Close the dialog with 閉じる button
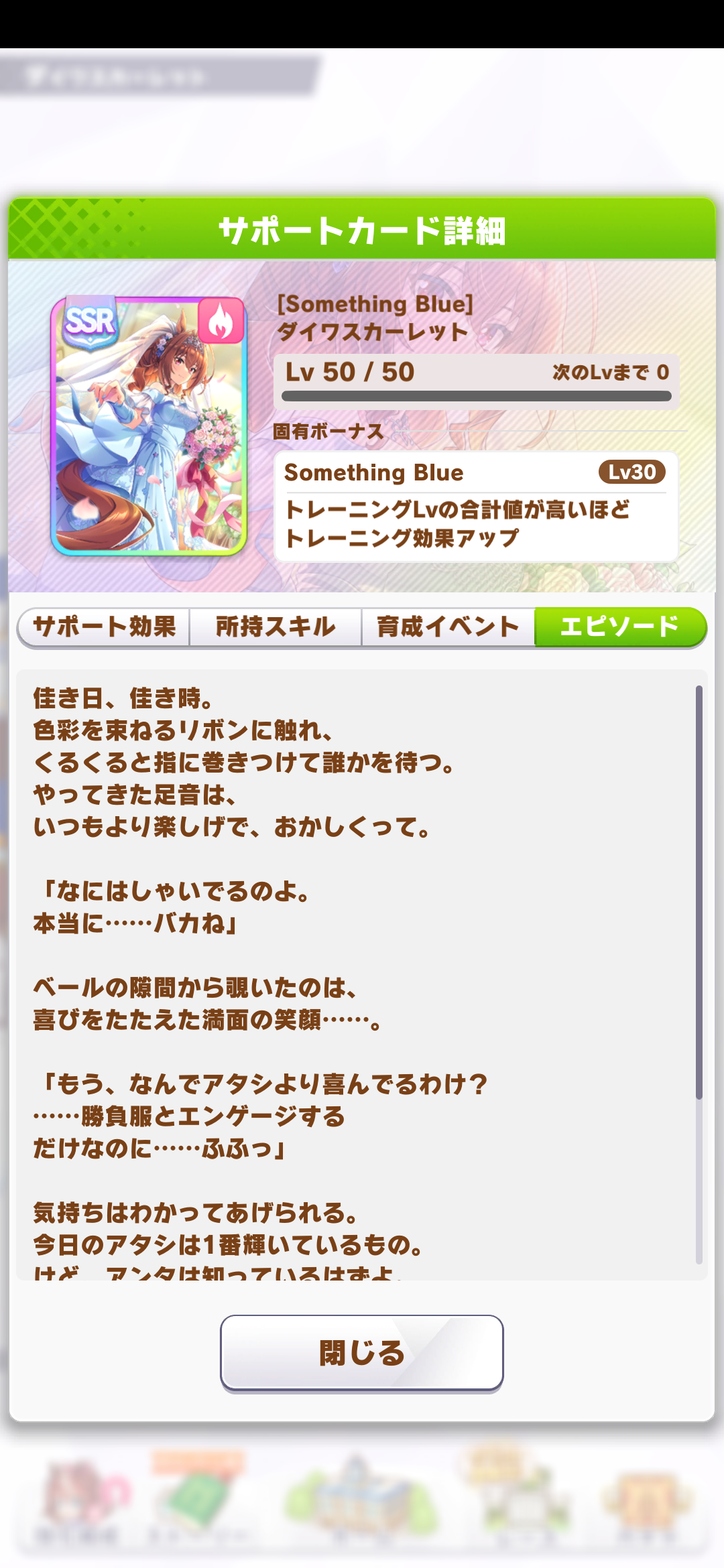Image resolution: width=724 pixels, height=1568 pixels. 362,1352
